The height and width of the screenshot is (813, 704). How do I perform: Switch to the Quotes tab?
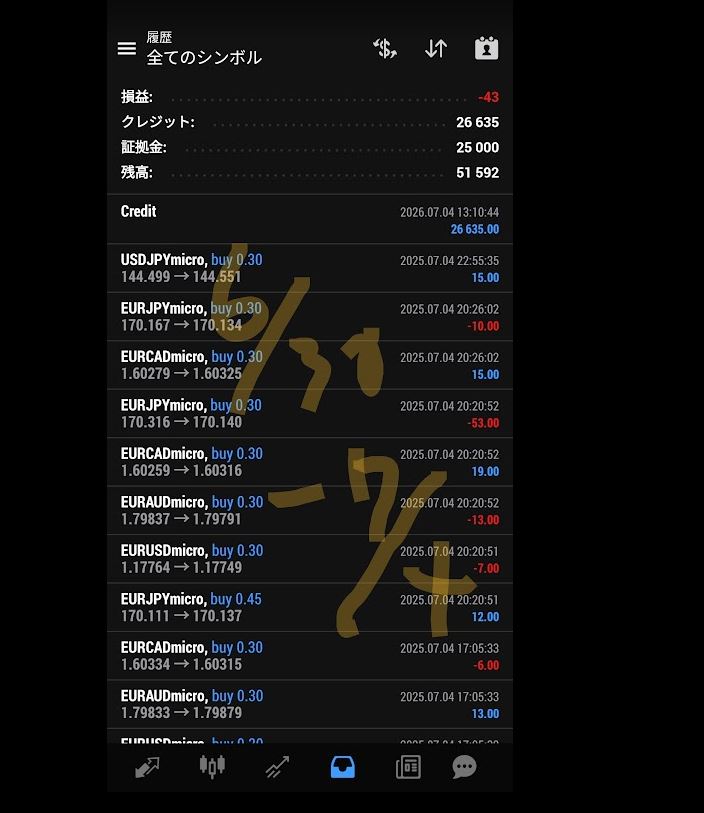coord(147,767)
